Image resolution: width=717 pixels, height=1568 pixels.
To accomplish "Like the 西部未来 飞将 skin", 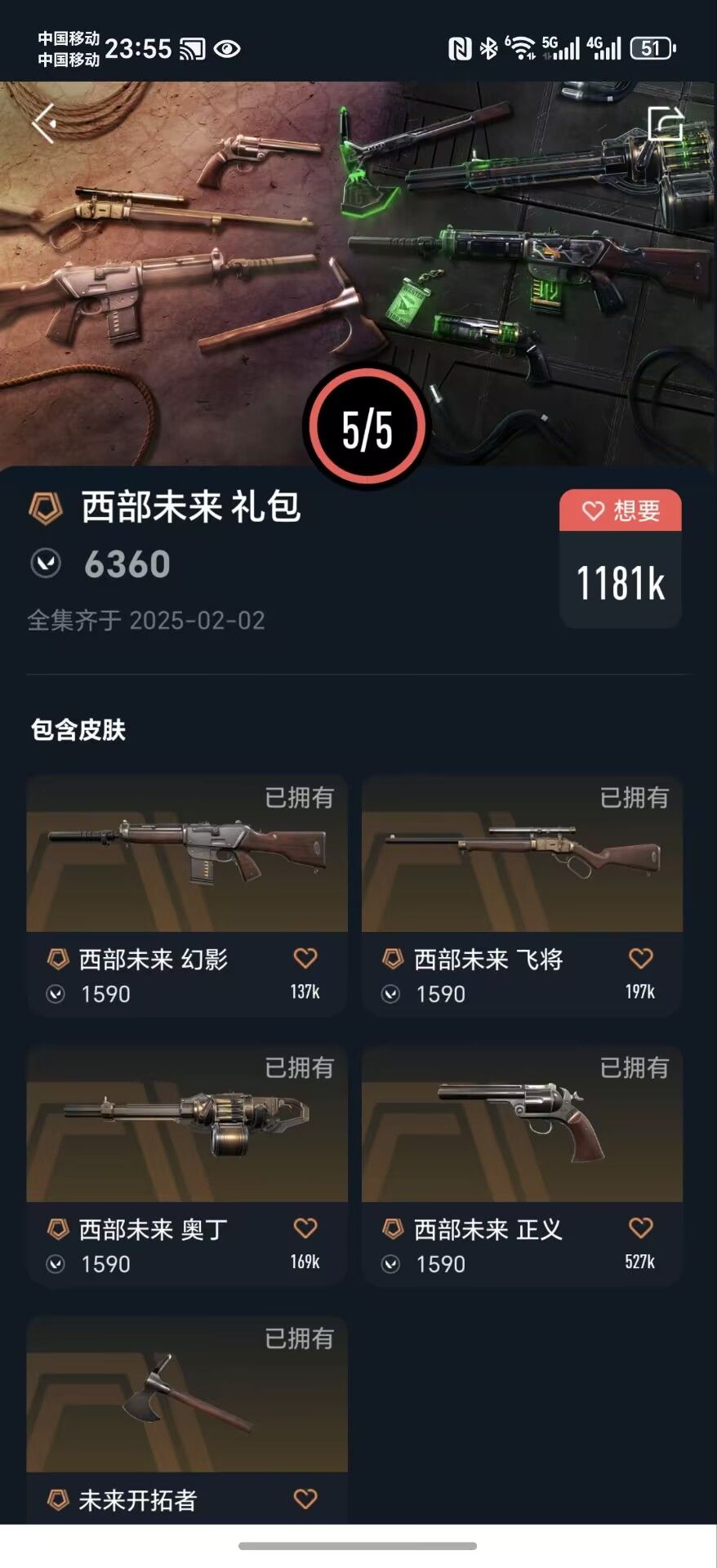I will coord(641,958).
